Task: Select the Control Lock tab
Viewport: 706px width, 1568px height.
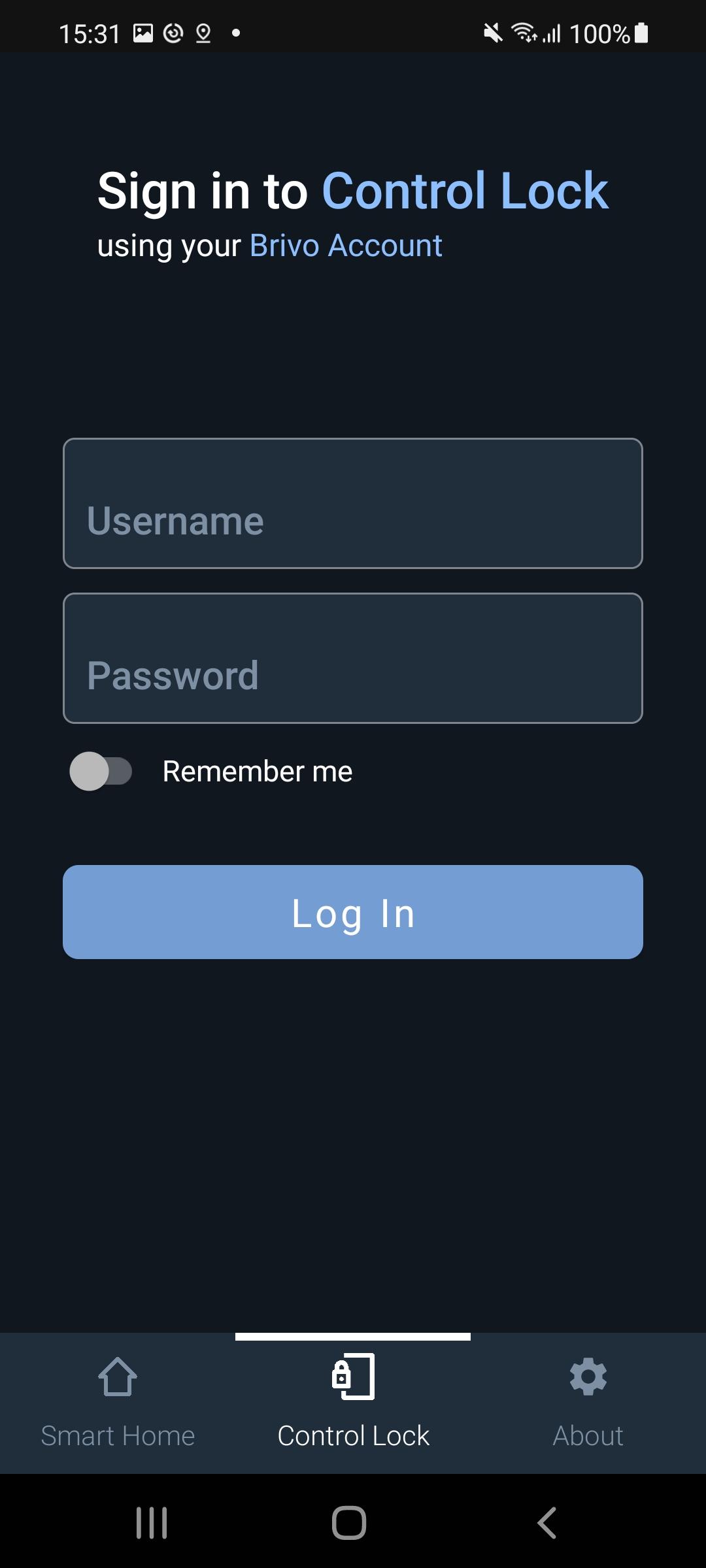Action: (x=353, y=1403)
